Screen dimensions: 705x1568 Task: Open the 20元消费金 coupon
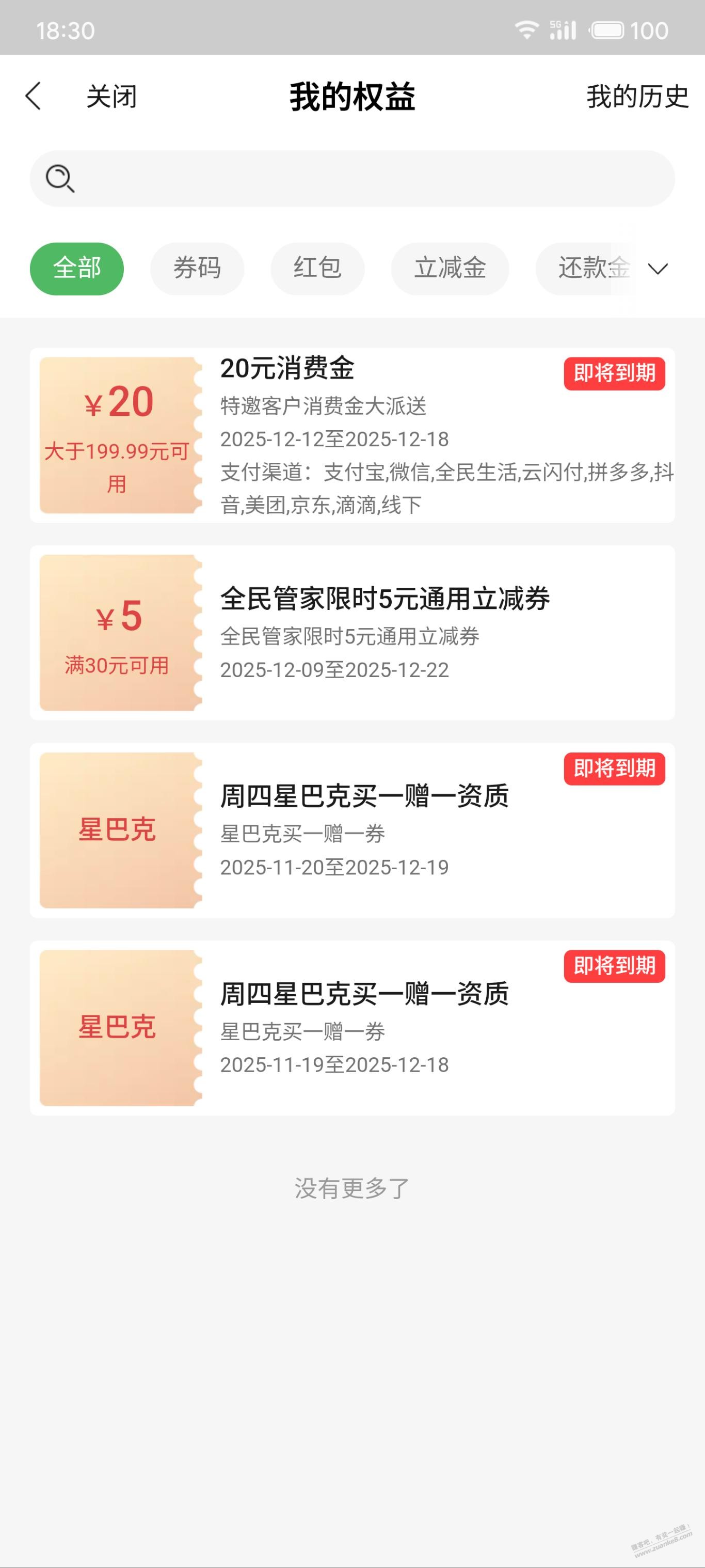[352, 435]
